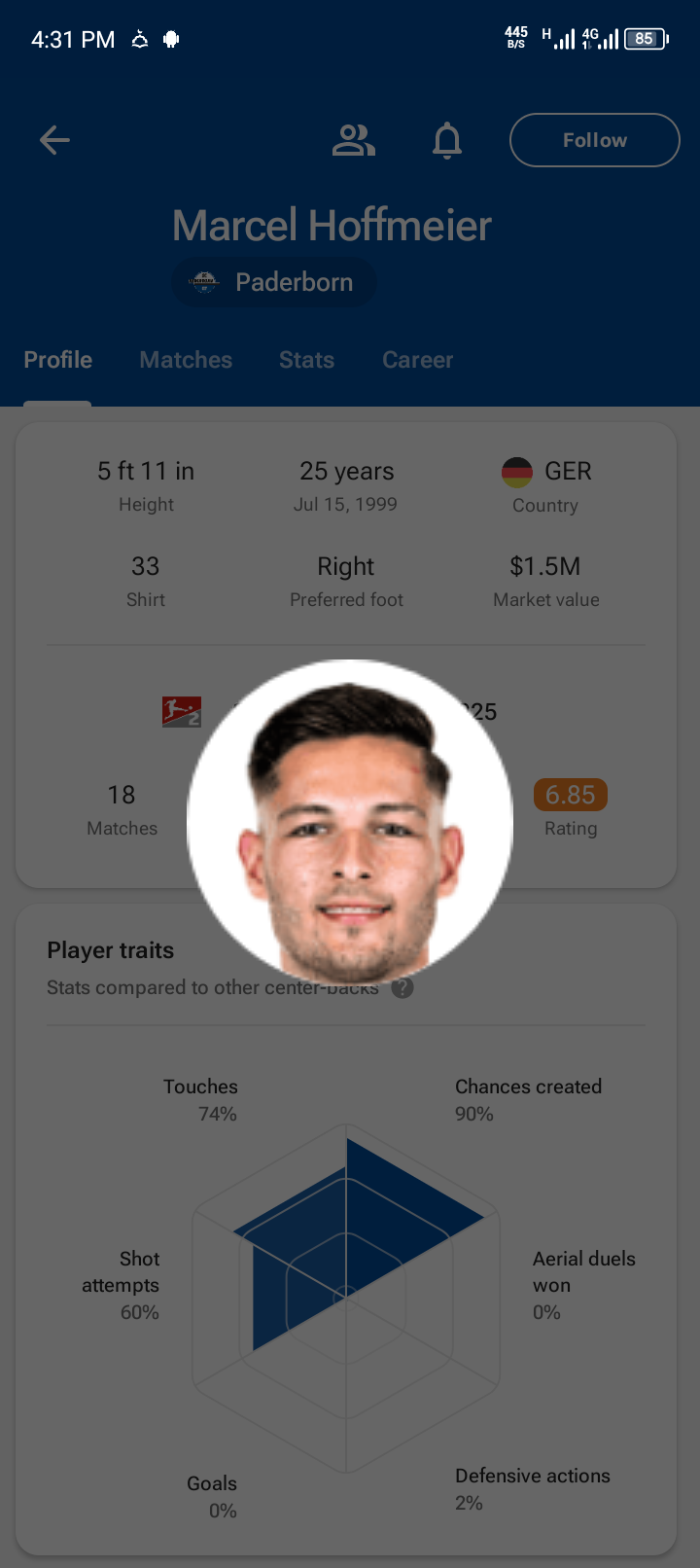Follow Marcel Hoffmeier

coord(594,140)
